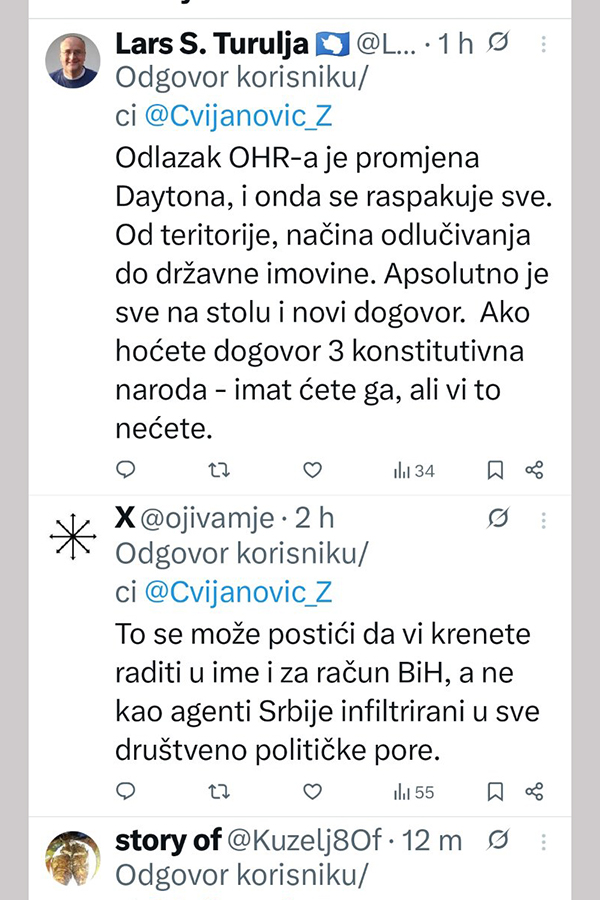Open overflow menu on @ojivamje's post
Screen dimensions: 600x900
[543, 518]
